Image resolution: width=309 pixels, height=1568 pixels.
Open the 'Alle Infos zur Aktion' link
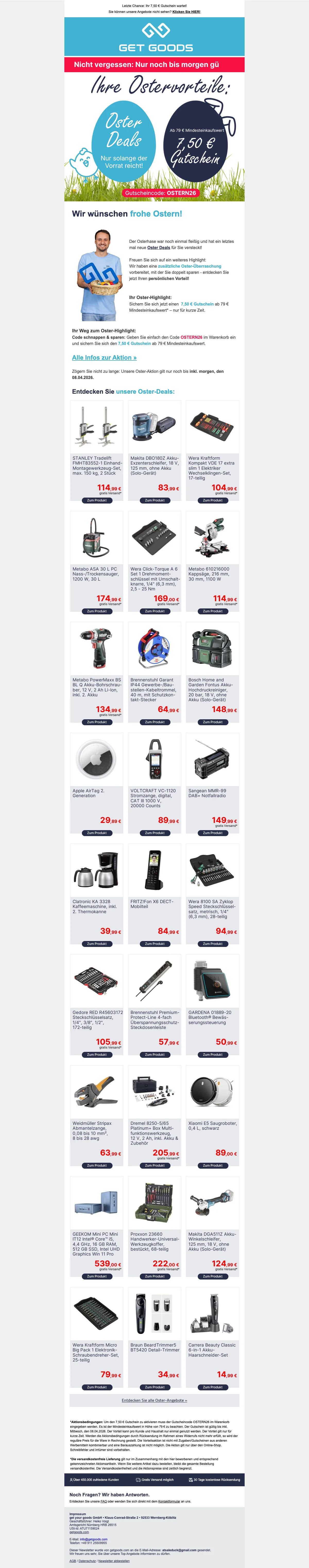pyautogui.click(x=104, y=357)
